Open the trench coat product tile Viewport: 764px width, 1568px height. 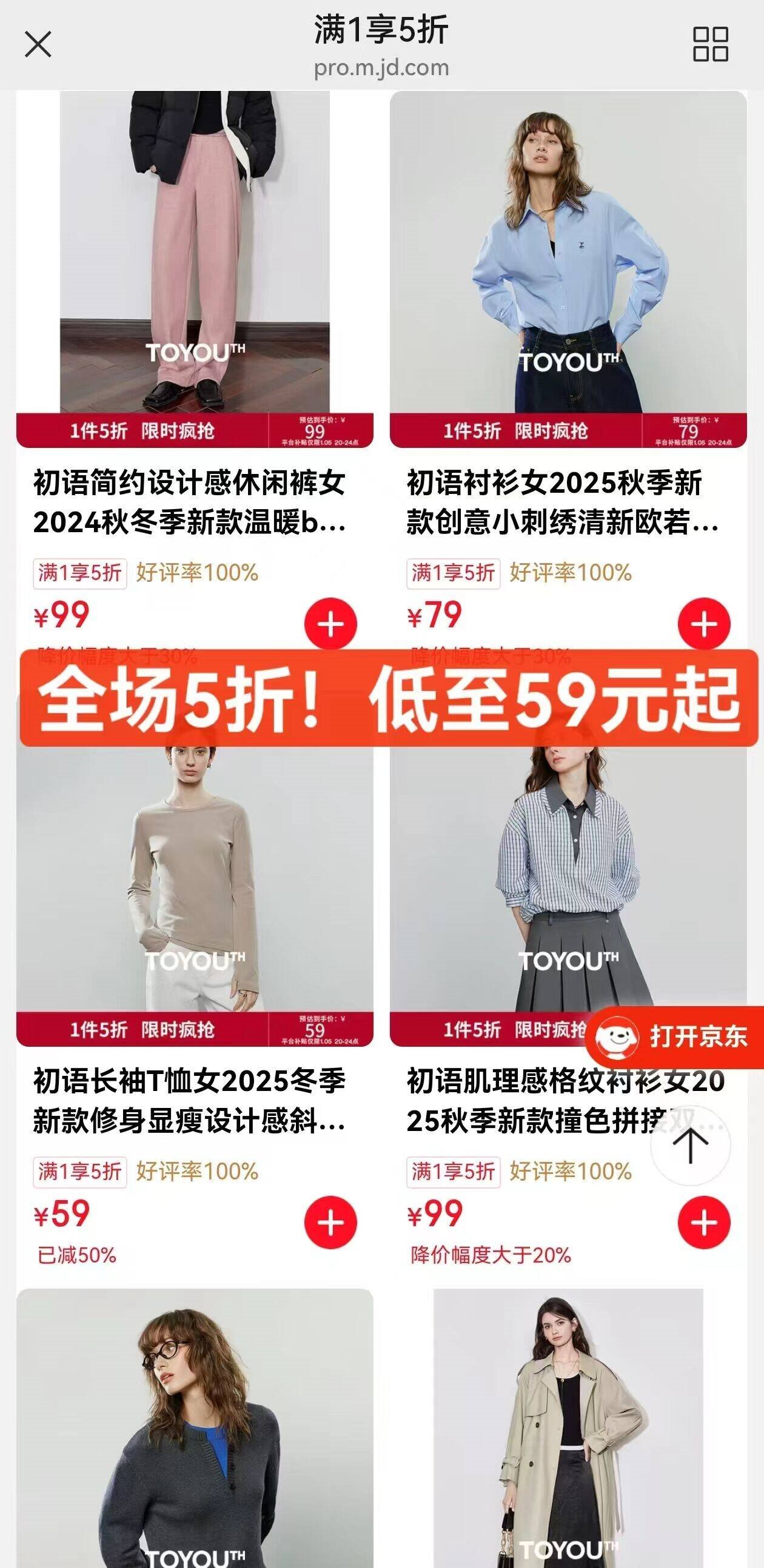(568, 1428)
